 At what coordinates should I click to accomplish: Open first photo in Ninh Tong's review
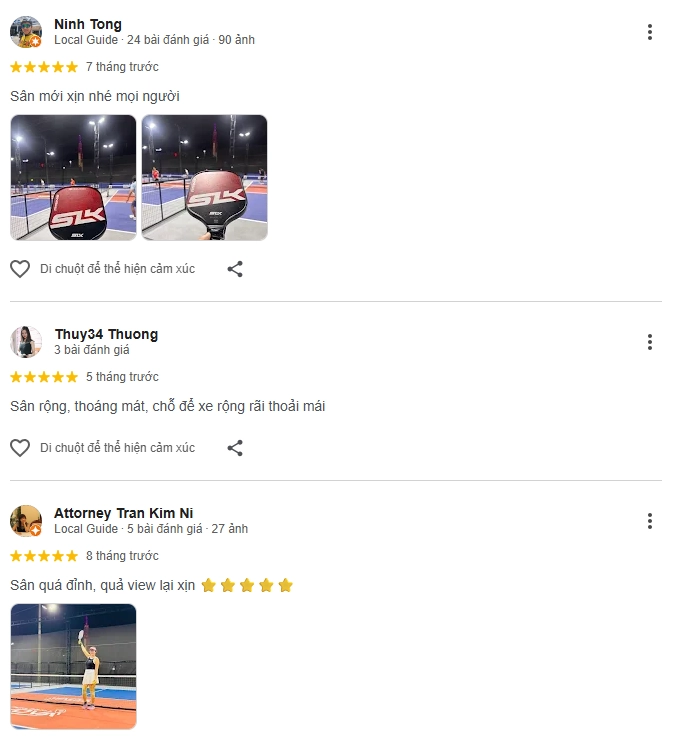73,177
